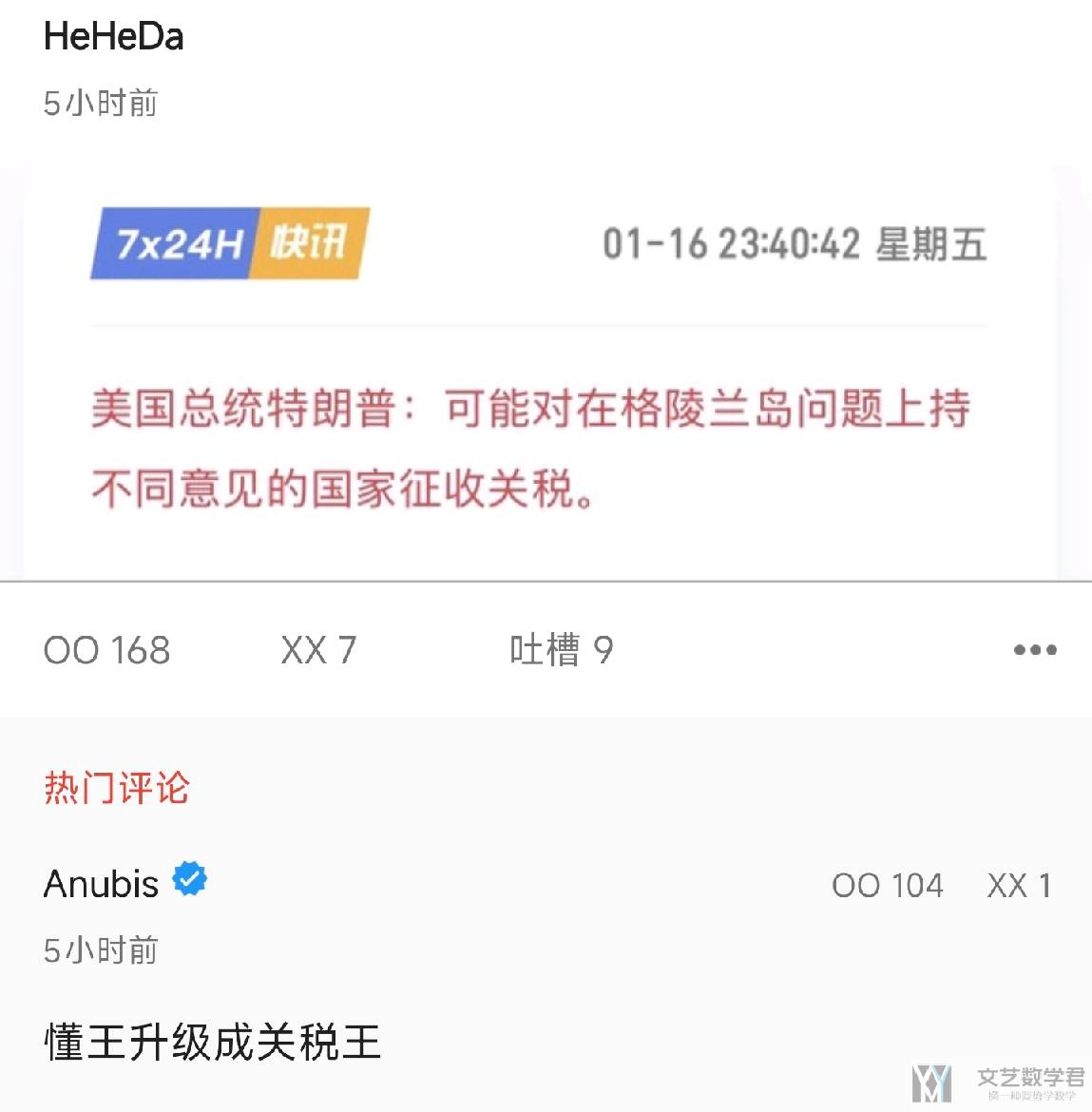
Task: Tap the OO 168 reaction on the post
Action: [x=106, y=651]
